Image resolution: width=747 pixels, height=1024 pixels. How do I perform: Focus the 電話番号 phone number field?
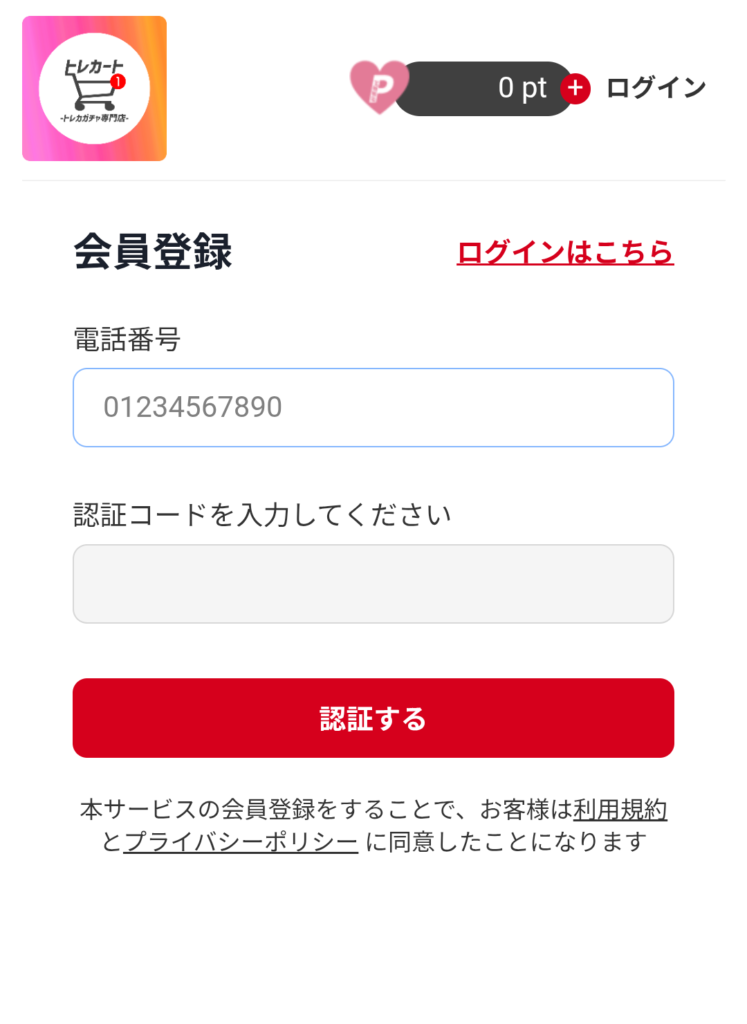point(373,407)
